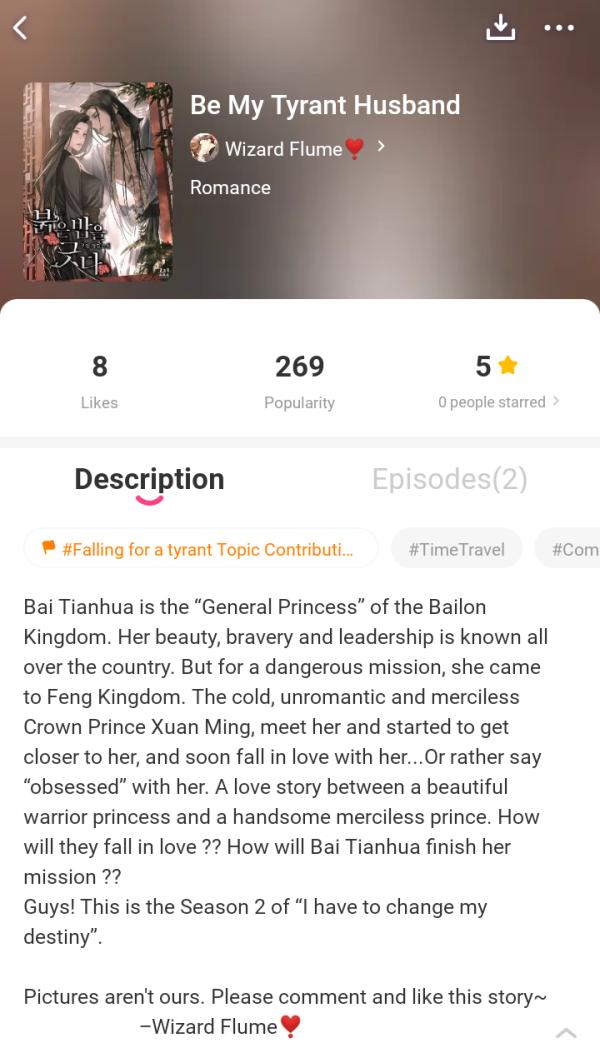The height and width of the screenshot is (1058, 600).
Task: Collapse the description with the bottom chevron
Action: point(566,1033)
